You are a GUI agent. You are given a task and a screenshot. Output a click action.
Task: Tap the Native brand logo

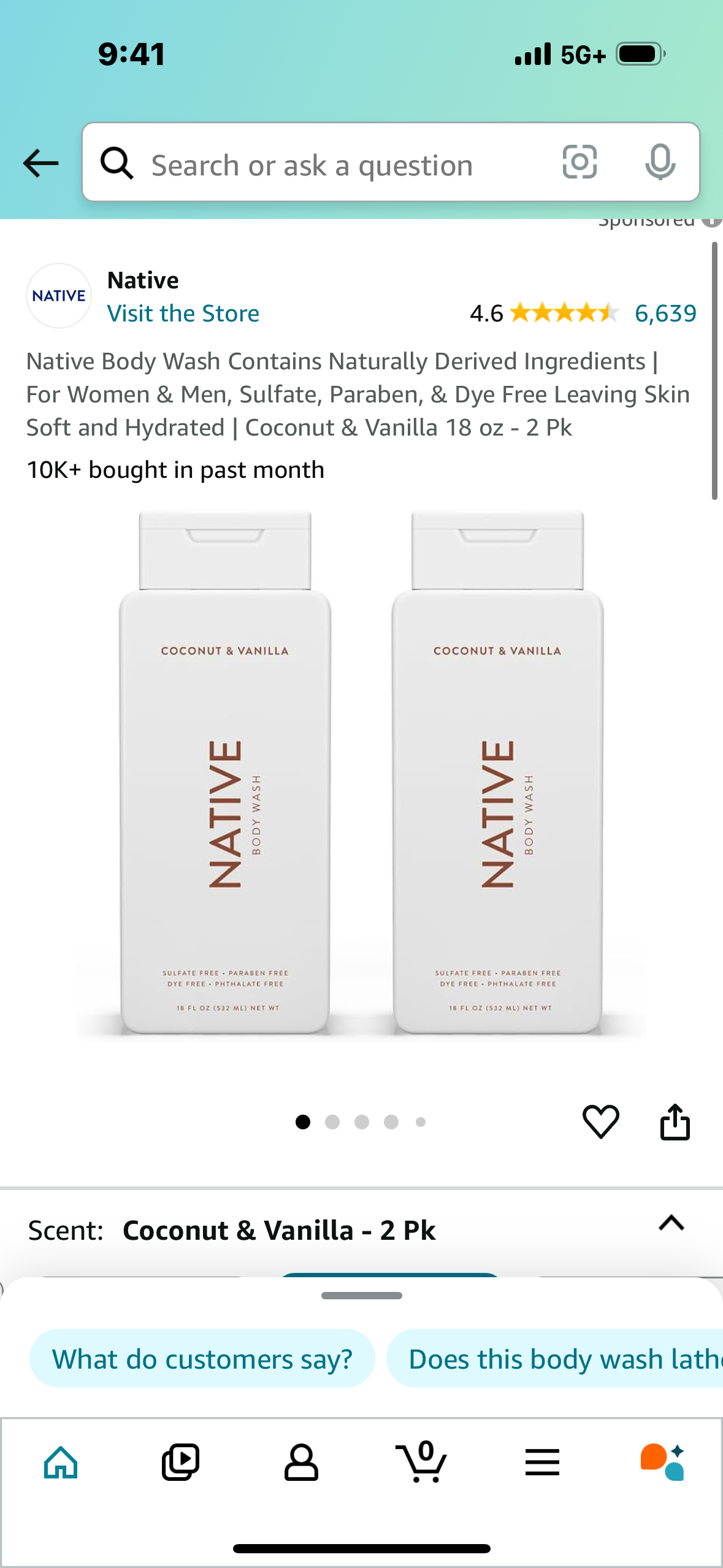[59, 296]
